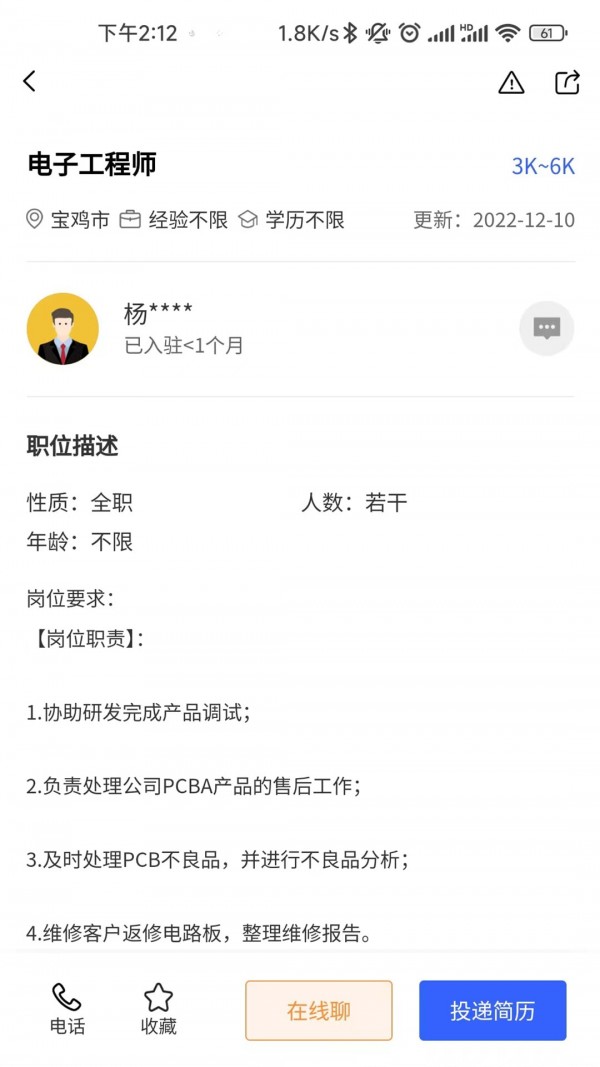The height and width of the screenshot is (1067, 600).
Task: Submit resume with 投递简历
Action: [492, 1010]
